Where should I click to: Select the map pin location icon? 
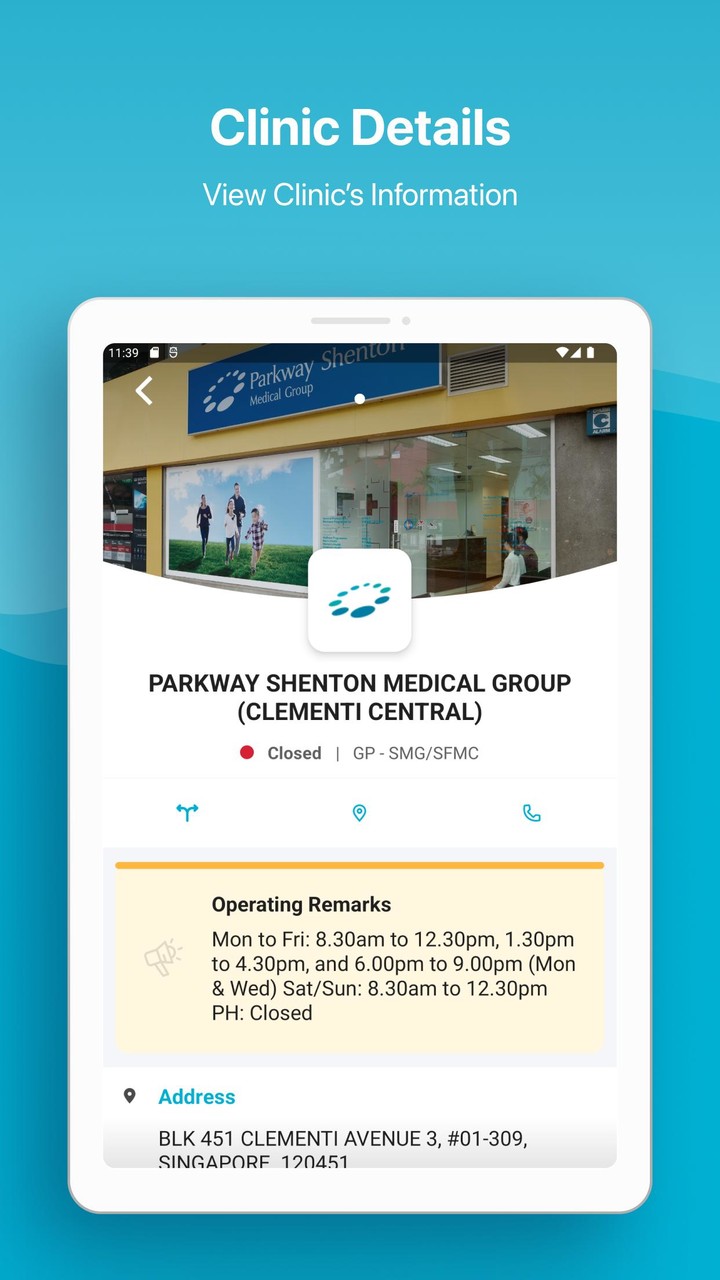pyautogui.click(x=359, y=813)
